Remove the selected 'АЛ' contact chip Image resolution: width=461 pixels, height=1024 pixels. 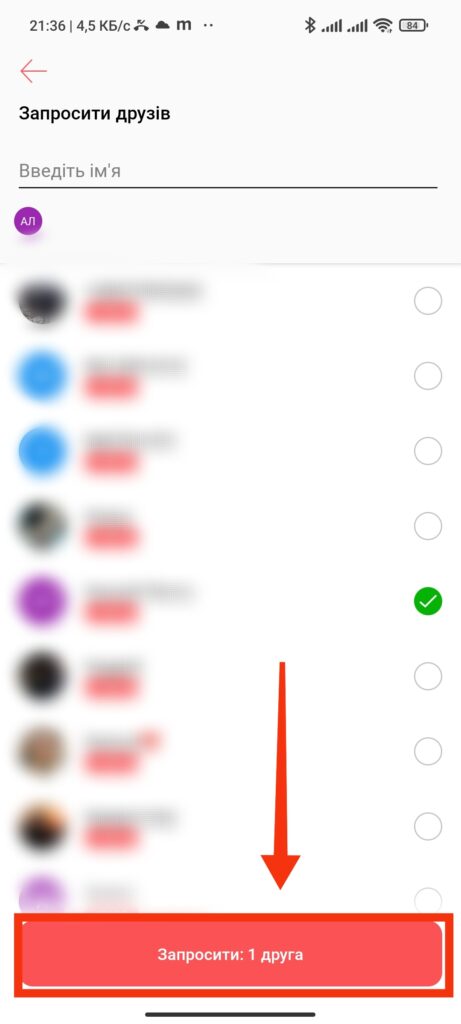pos(28,222)
